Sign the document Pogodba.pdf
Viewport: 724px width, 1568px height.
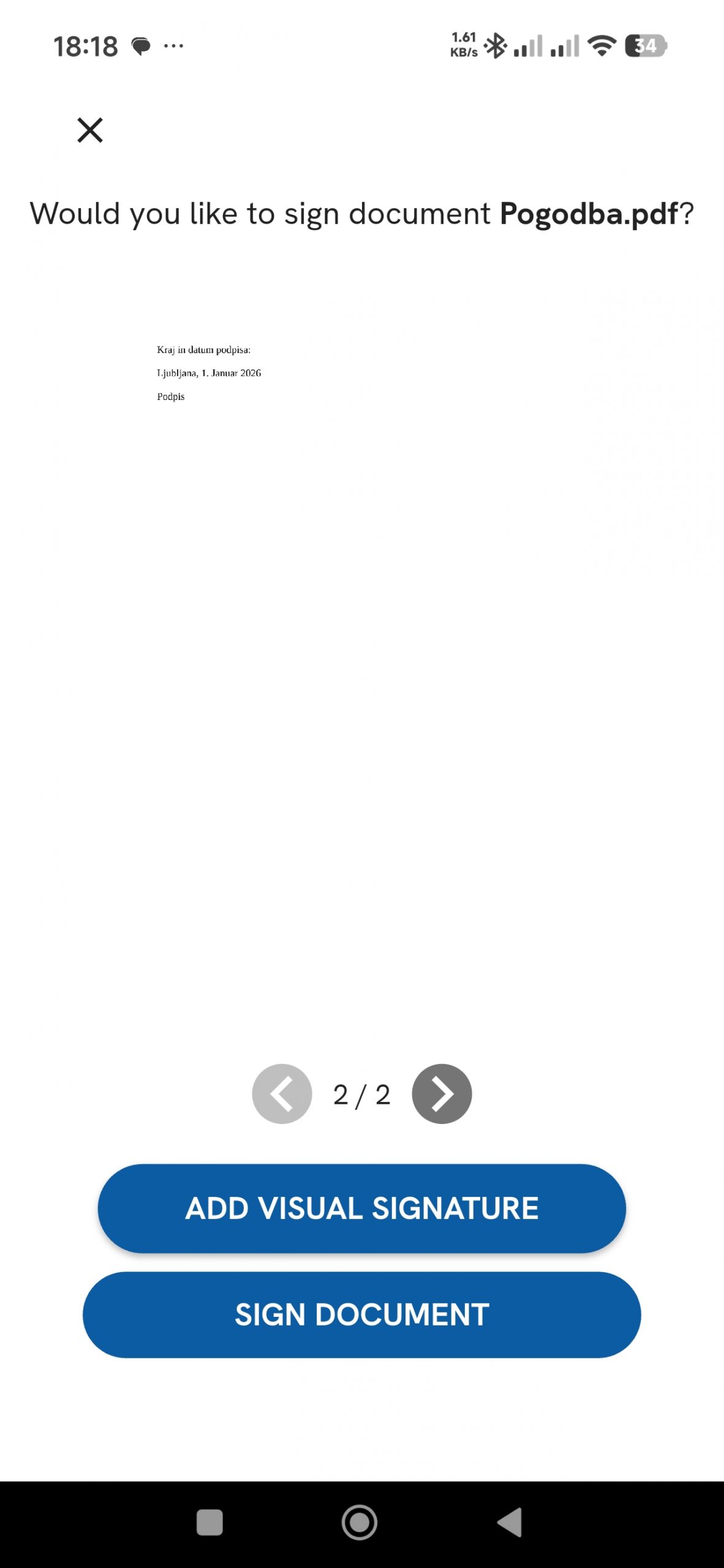tap(361, 1314)
